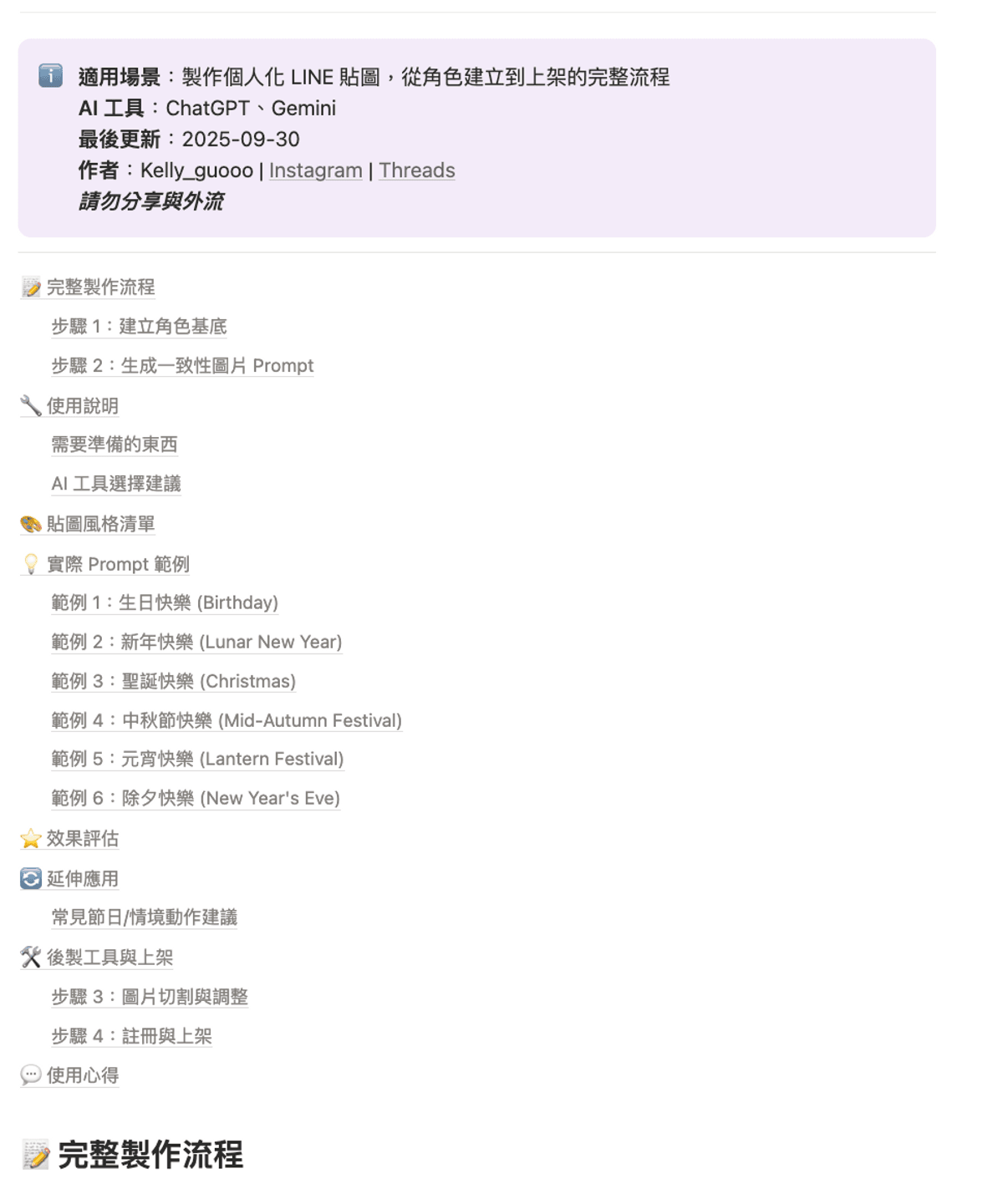Open 常見節日/情境動作建議 link
Viewport: 1003px width, 1204px height.
(145, 917)
